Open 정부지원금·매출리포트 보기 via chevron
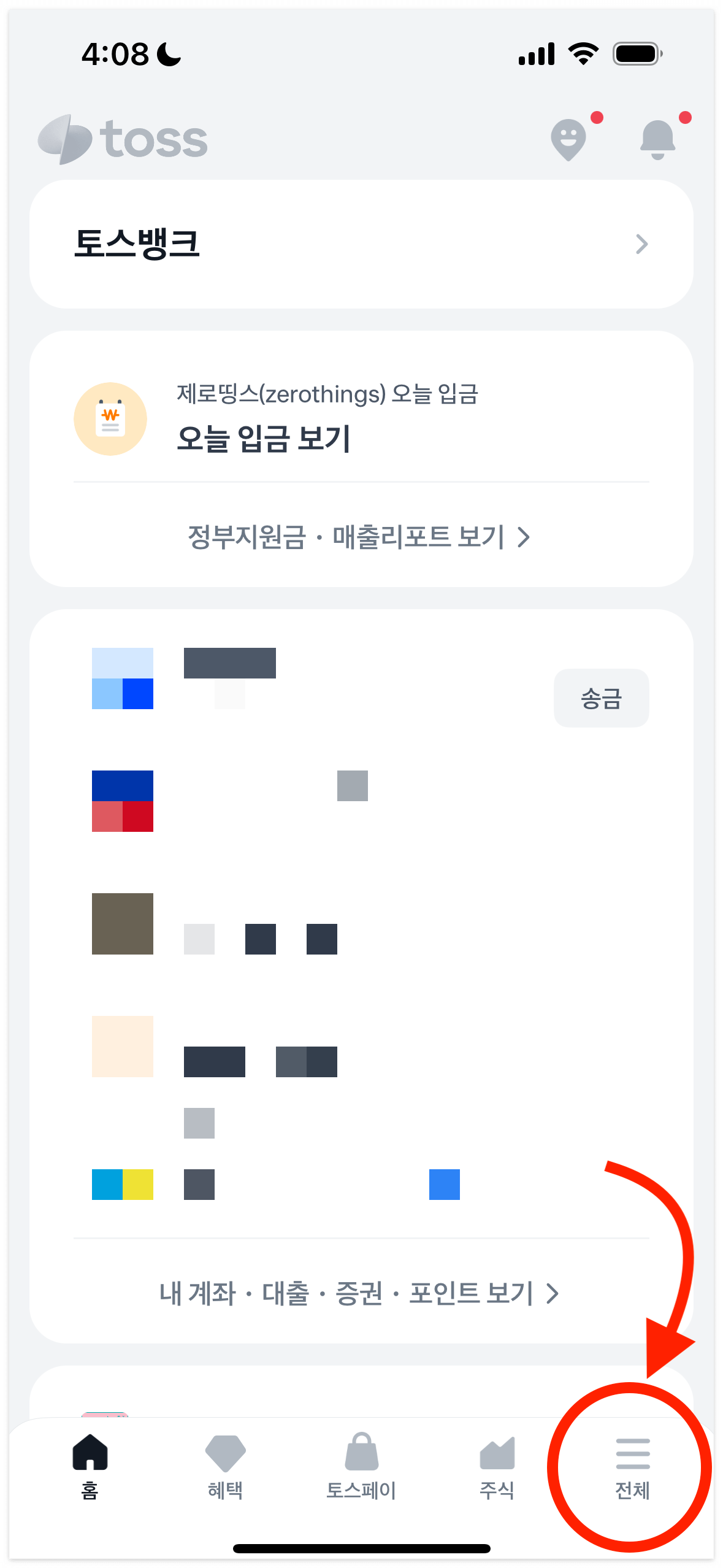 point(525,538)
